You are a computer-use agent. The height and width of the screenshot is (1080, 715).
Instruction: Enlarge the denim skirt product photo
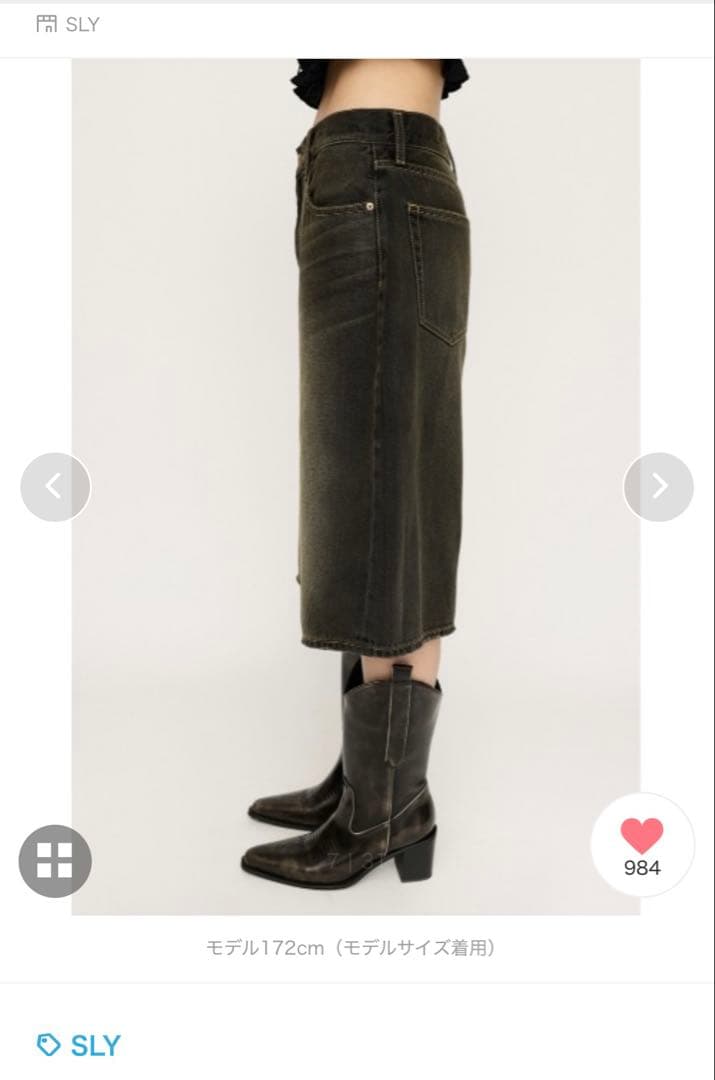tap(355, 400)
